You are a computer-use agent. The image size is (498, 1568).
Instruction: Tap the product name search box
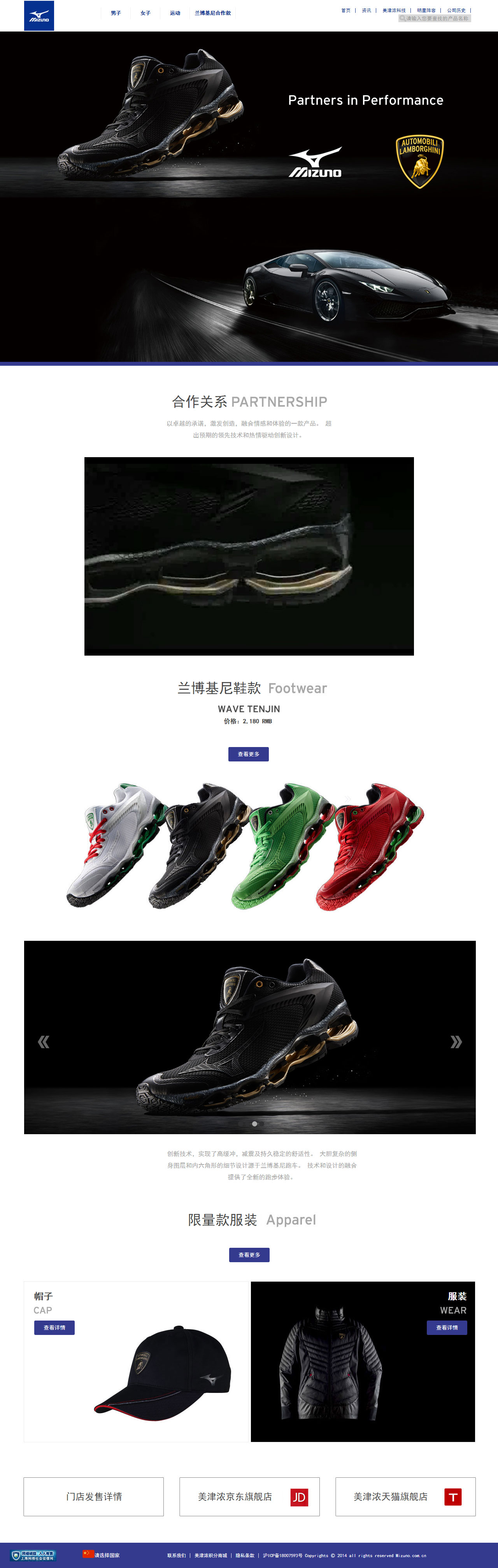(x=435, y=18)
